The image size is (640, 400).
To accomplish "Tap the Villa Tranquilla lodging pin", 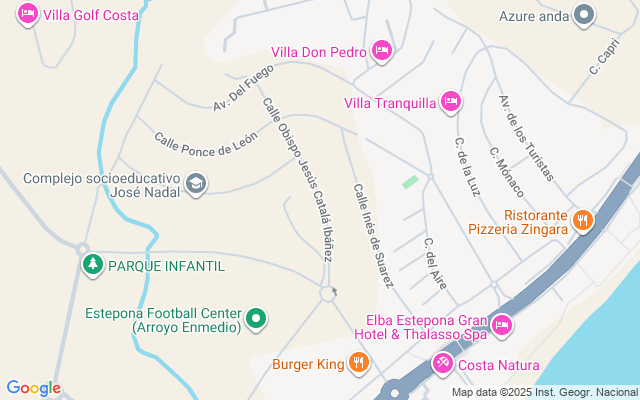I will point(451,101).
